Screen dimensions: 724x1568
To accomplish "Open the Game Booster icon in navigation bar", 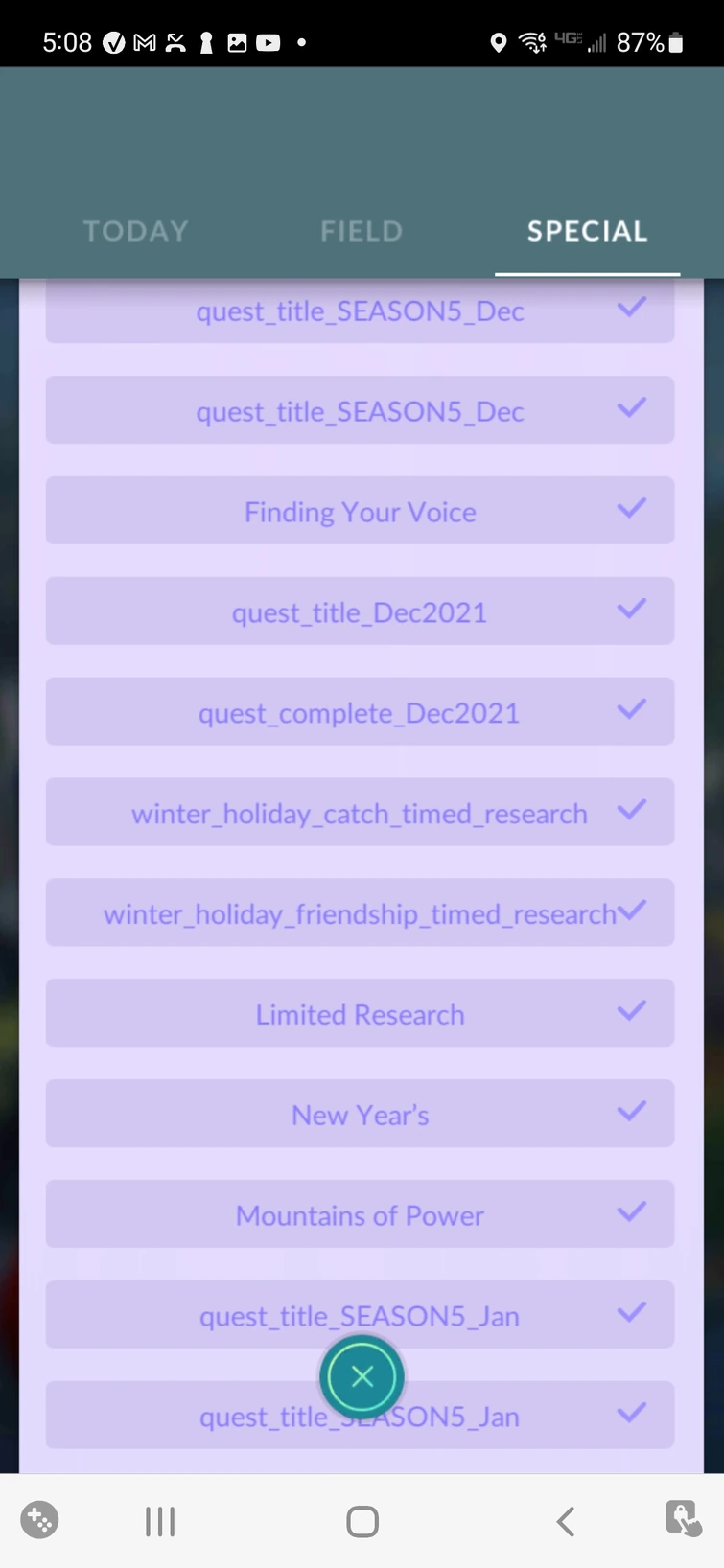I will (683, 1520).
